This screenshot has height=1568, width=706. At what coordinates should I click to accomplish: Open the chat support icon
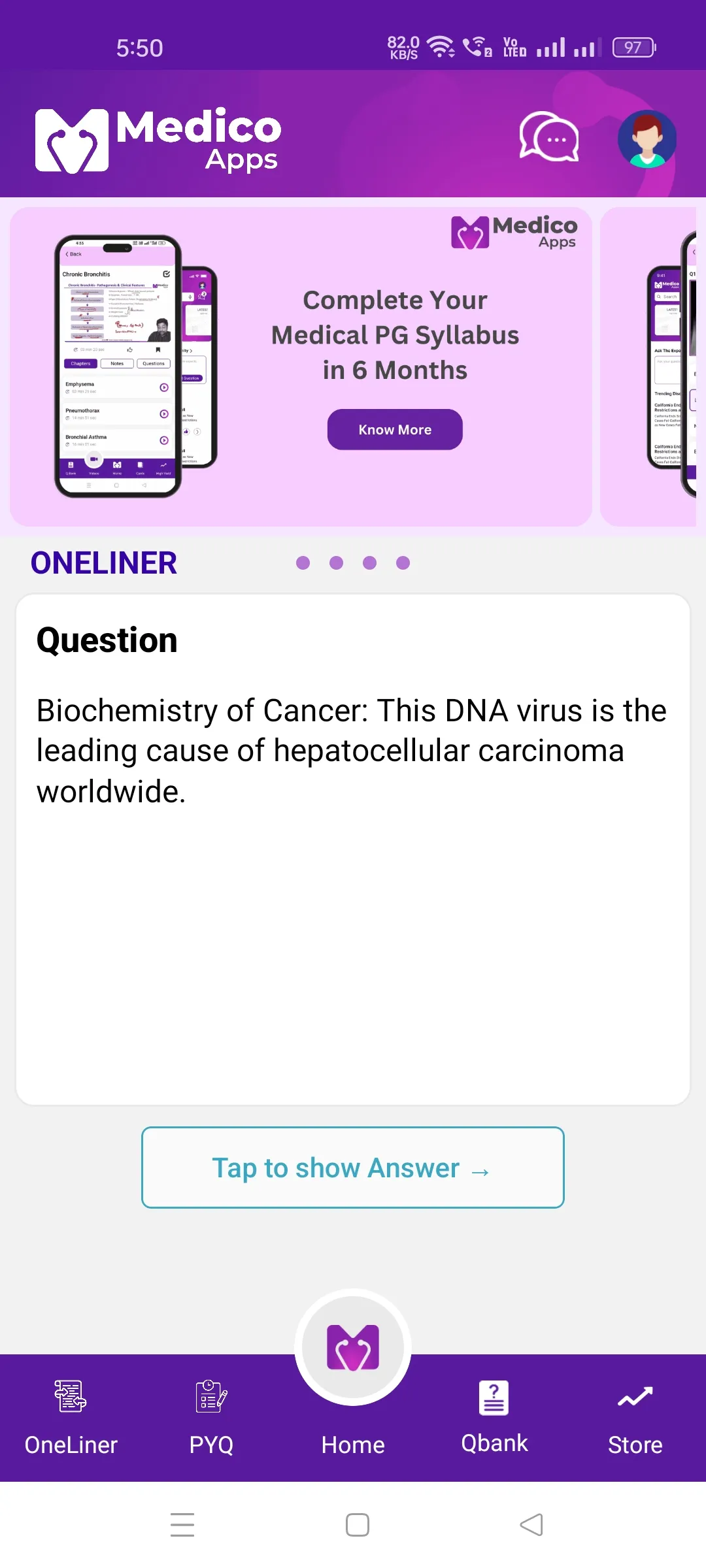coord(549,137)
